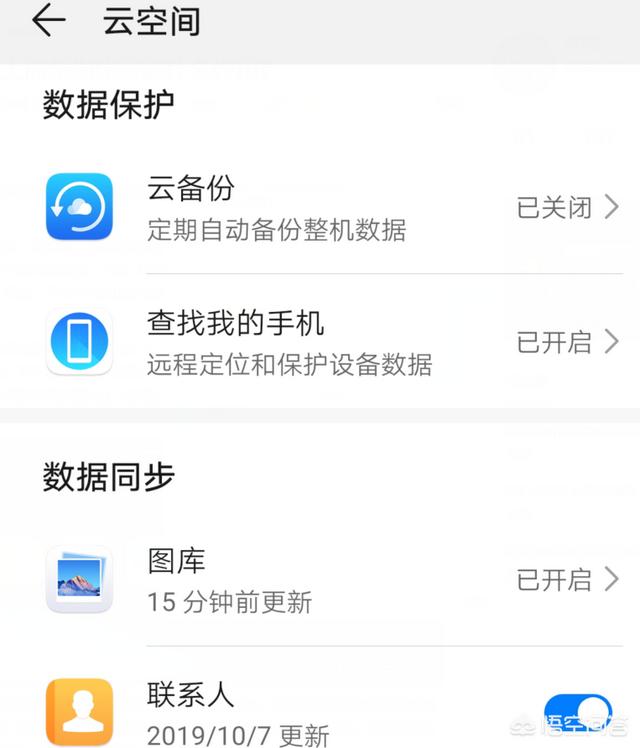
Task: Open 图库 sync settings
Action: tap(330, 580)
